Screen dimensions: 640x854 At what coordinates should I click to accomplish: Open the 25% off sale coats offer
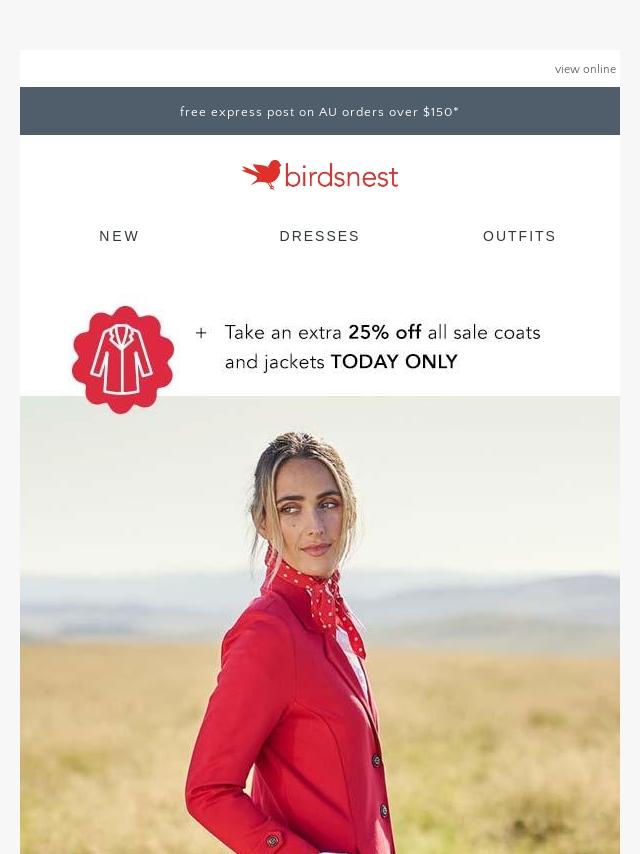click(x=320, y=347)
